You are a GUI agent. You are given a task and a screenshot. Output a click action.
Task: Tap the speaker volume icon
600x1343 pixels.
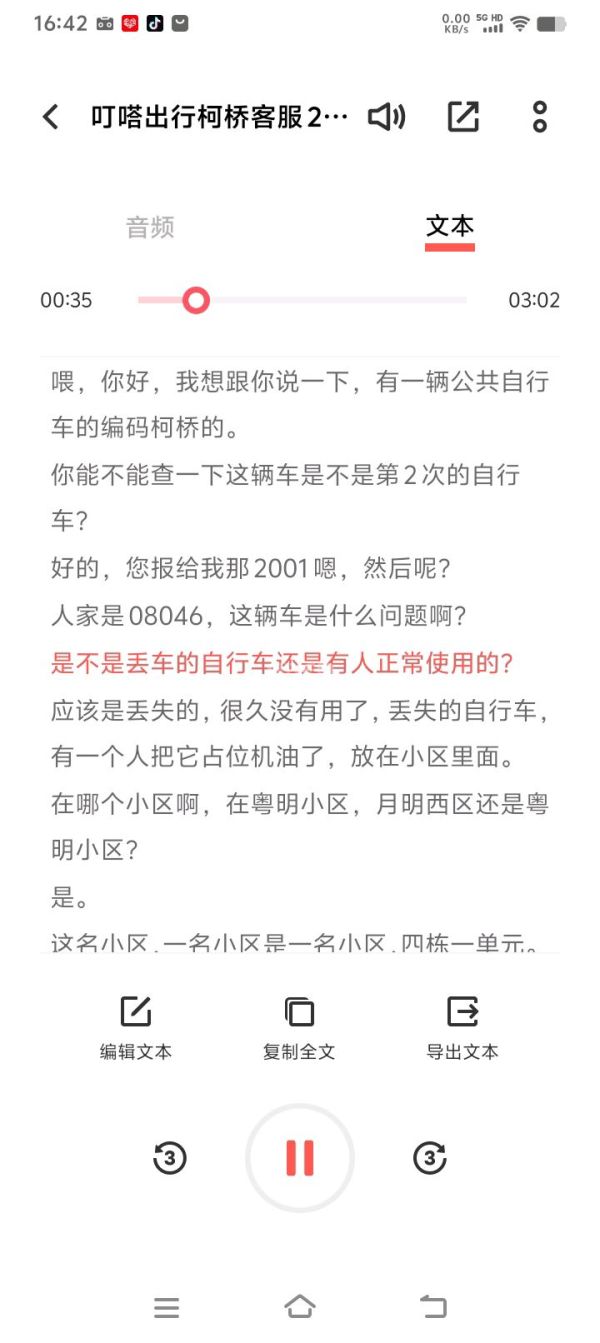click(x=386, y=117)
